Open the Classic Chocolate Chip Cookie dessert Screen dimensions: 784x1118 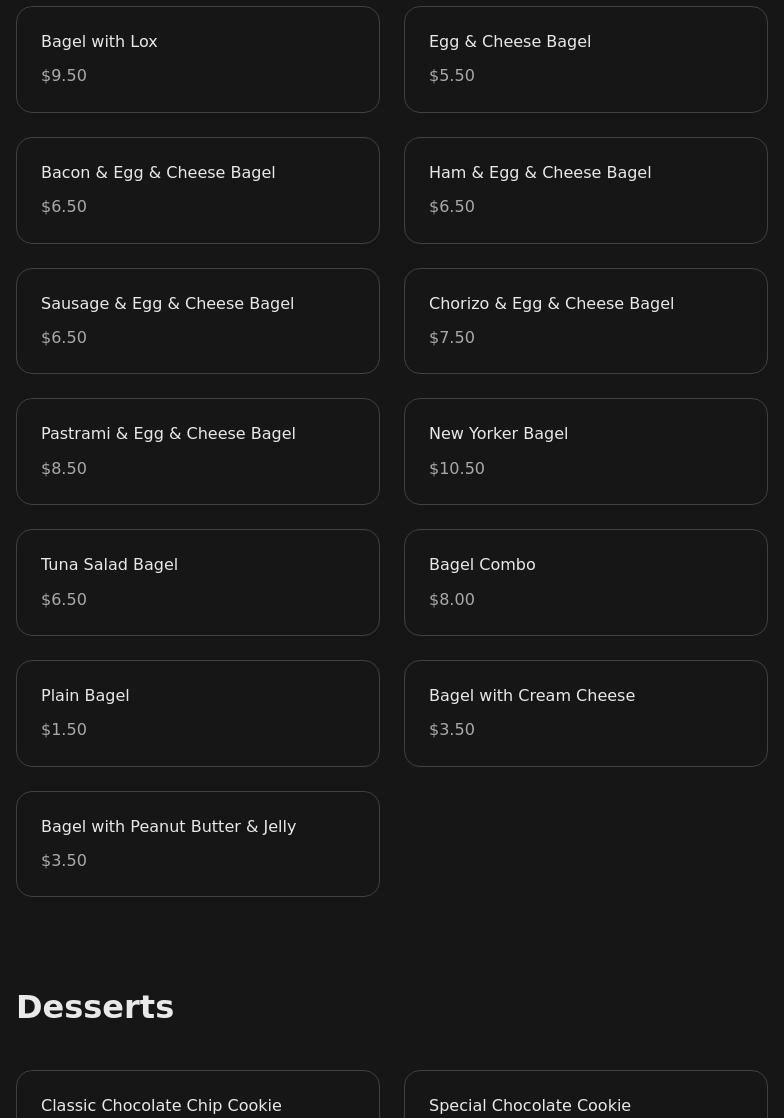[198, 1098]
